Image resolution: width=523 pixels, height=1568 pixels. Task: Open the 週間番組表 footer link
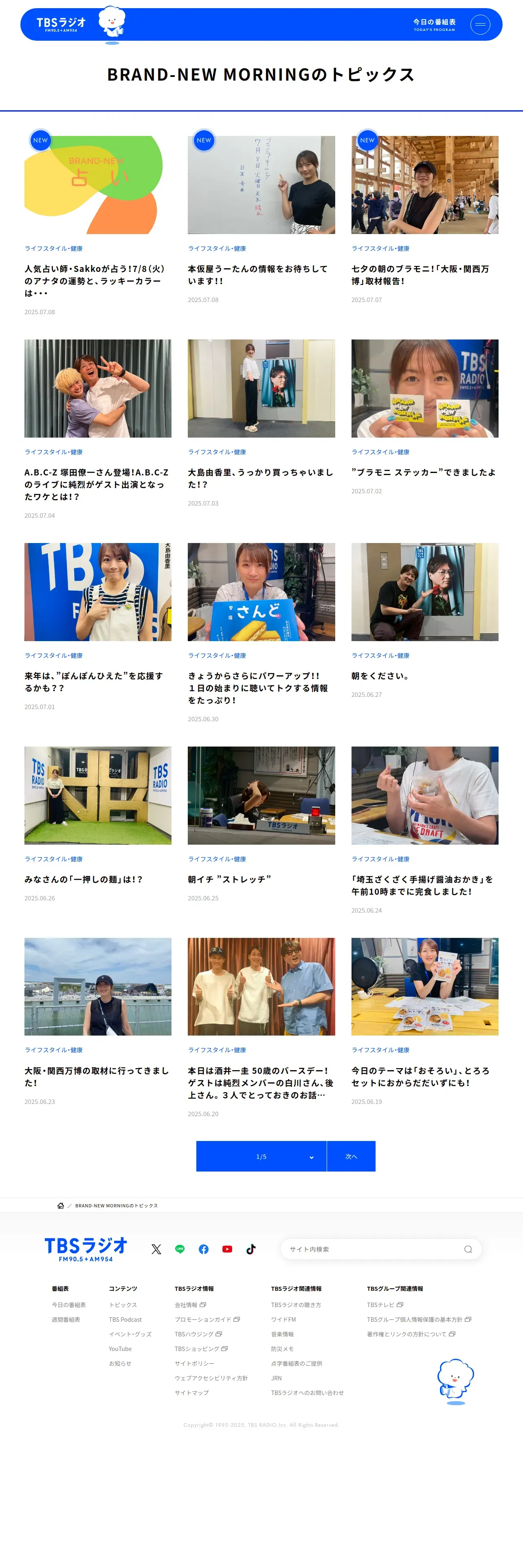tap(66, 1320)
